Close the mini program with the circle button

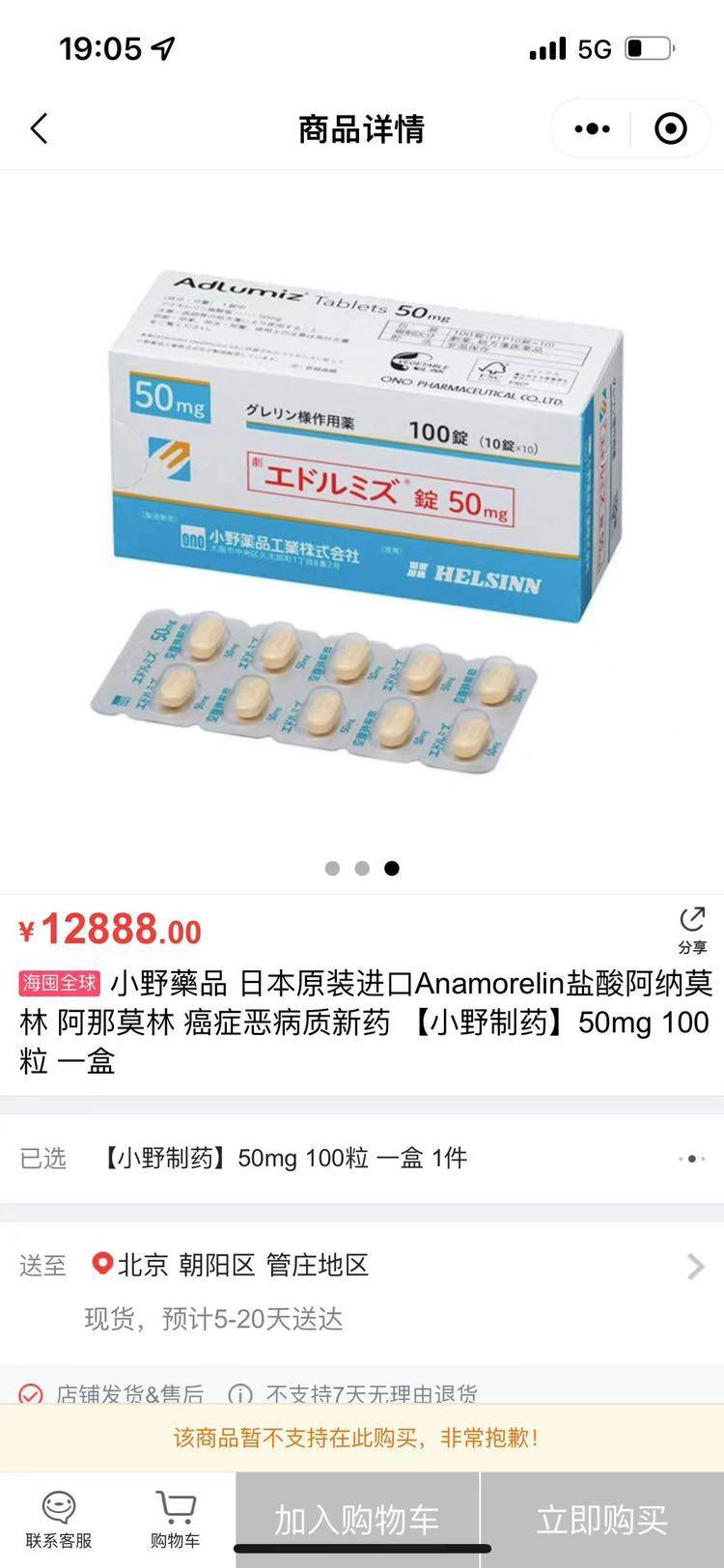pyautogui.click(x=670, y=128)
